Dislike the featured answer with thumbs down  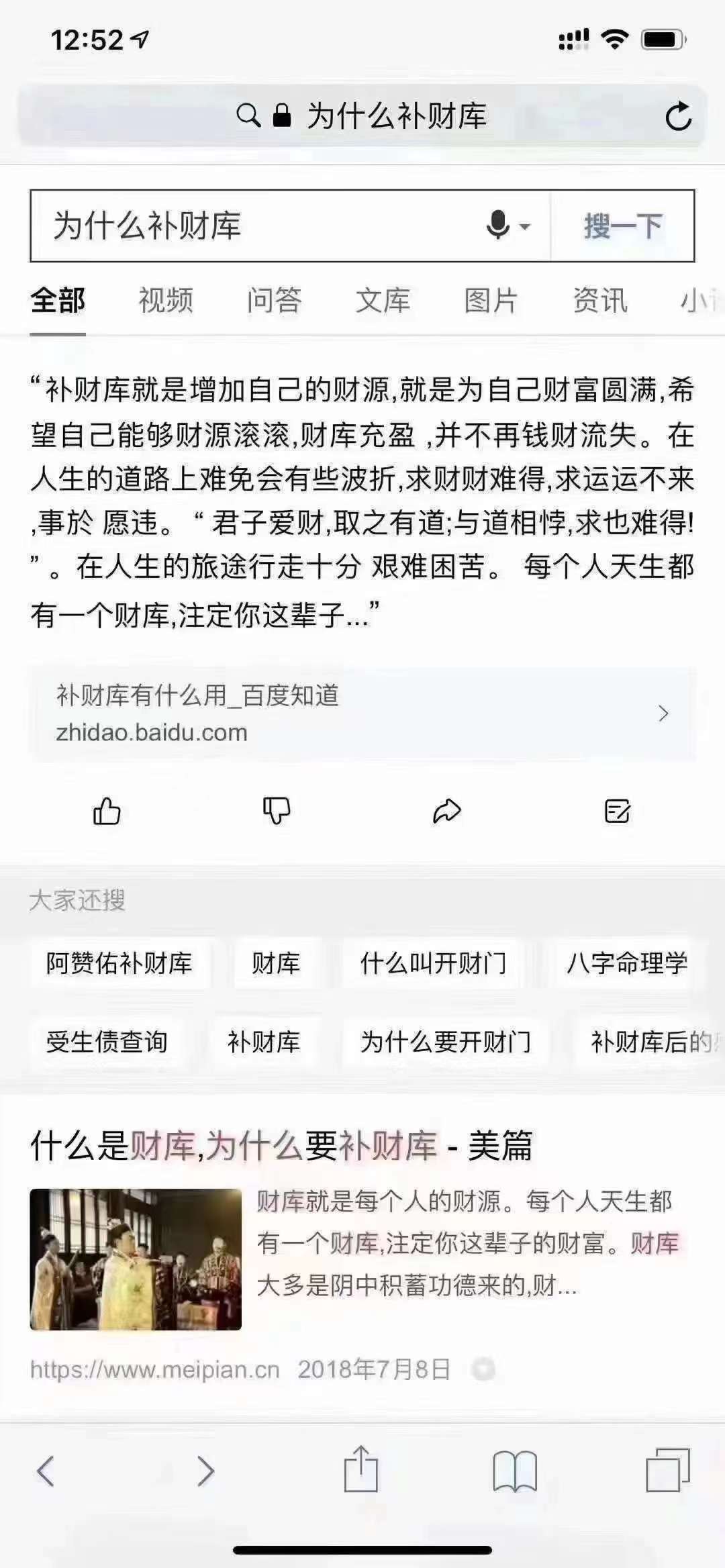coord(277,812)
